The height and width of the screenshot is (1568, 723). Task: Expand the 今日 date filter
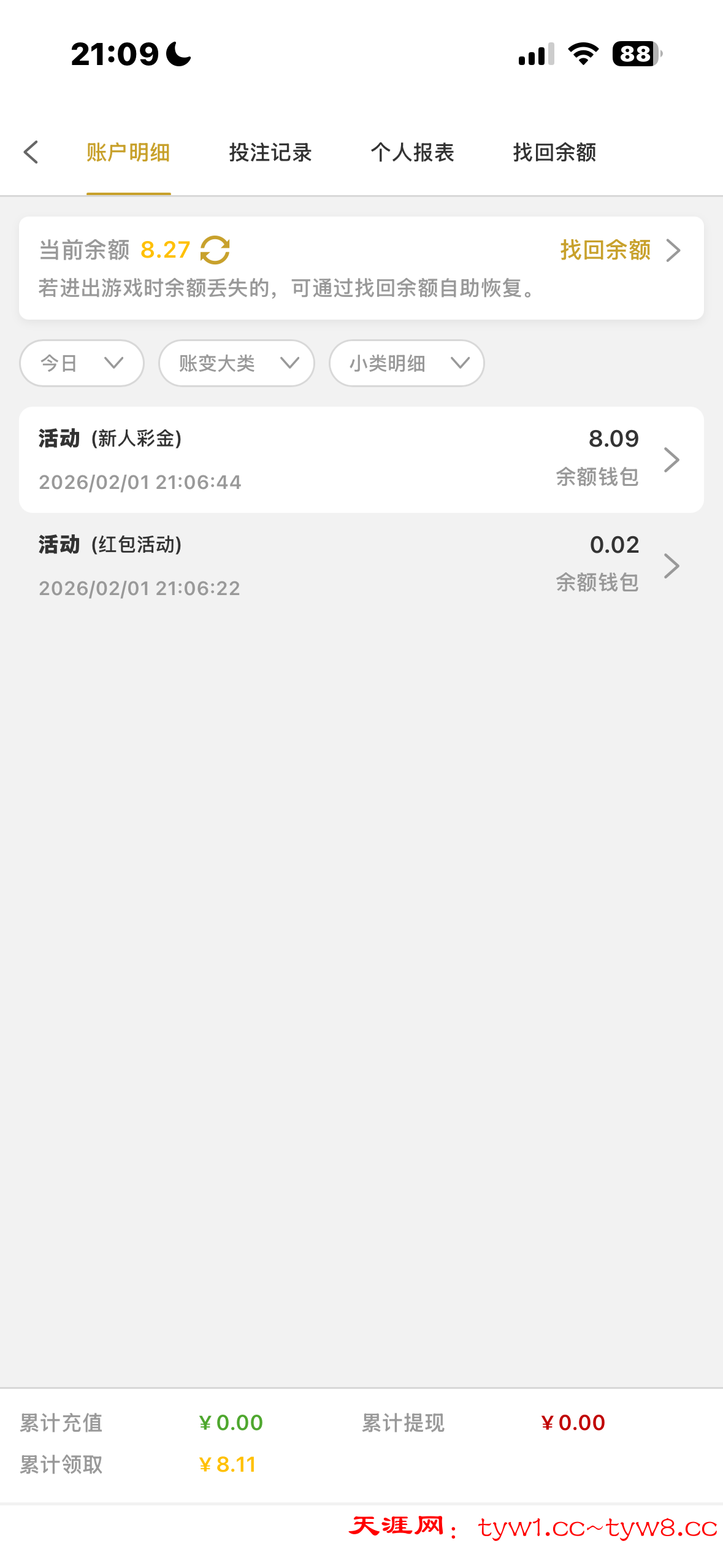click(82, 363)
